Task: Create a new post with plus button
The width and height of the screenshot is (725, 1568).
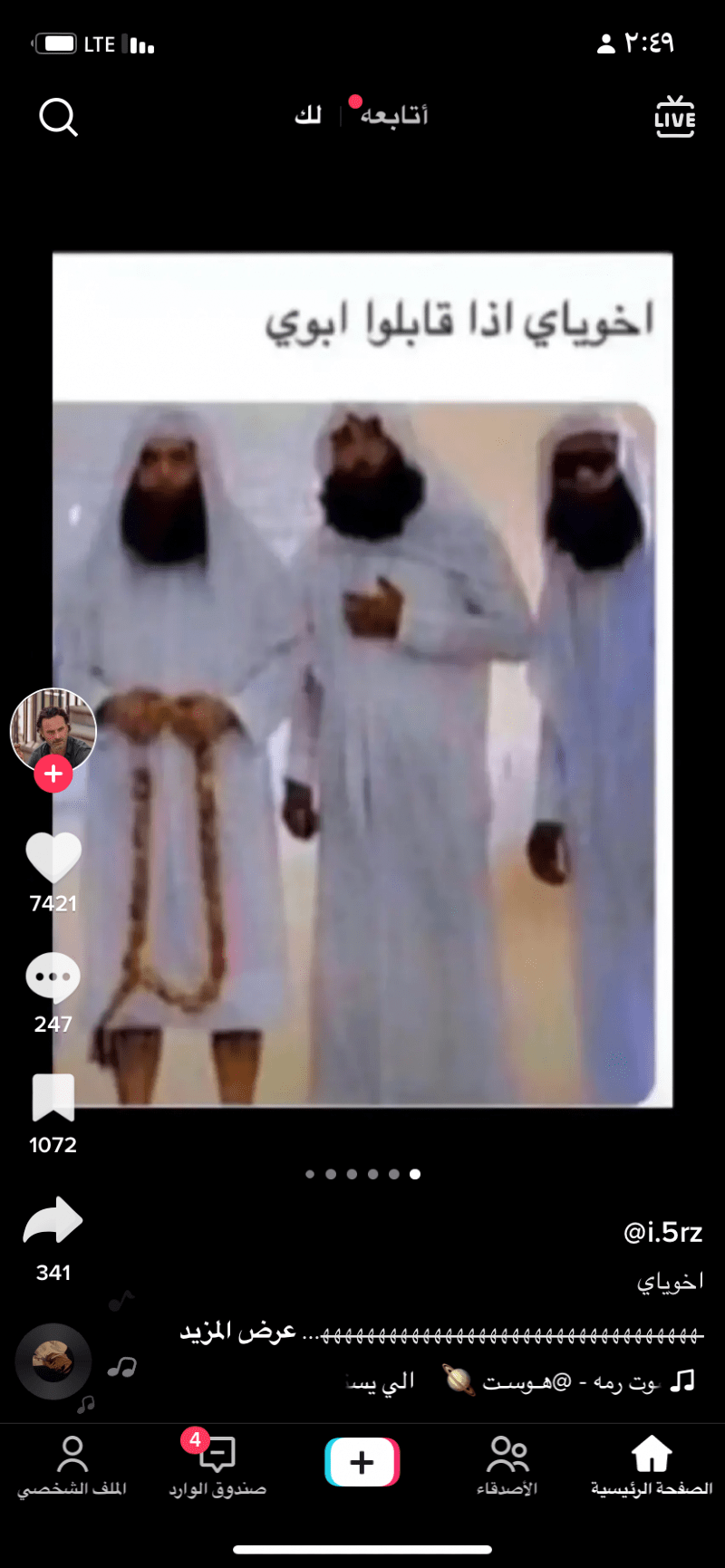Action: coord(362,1462)
